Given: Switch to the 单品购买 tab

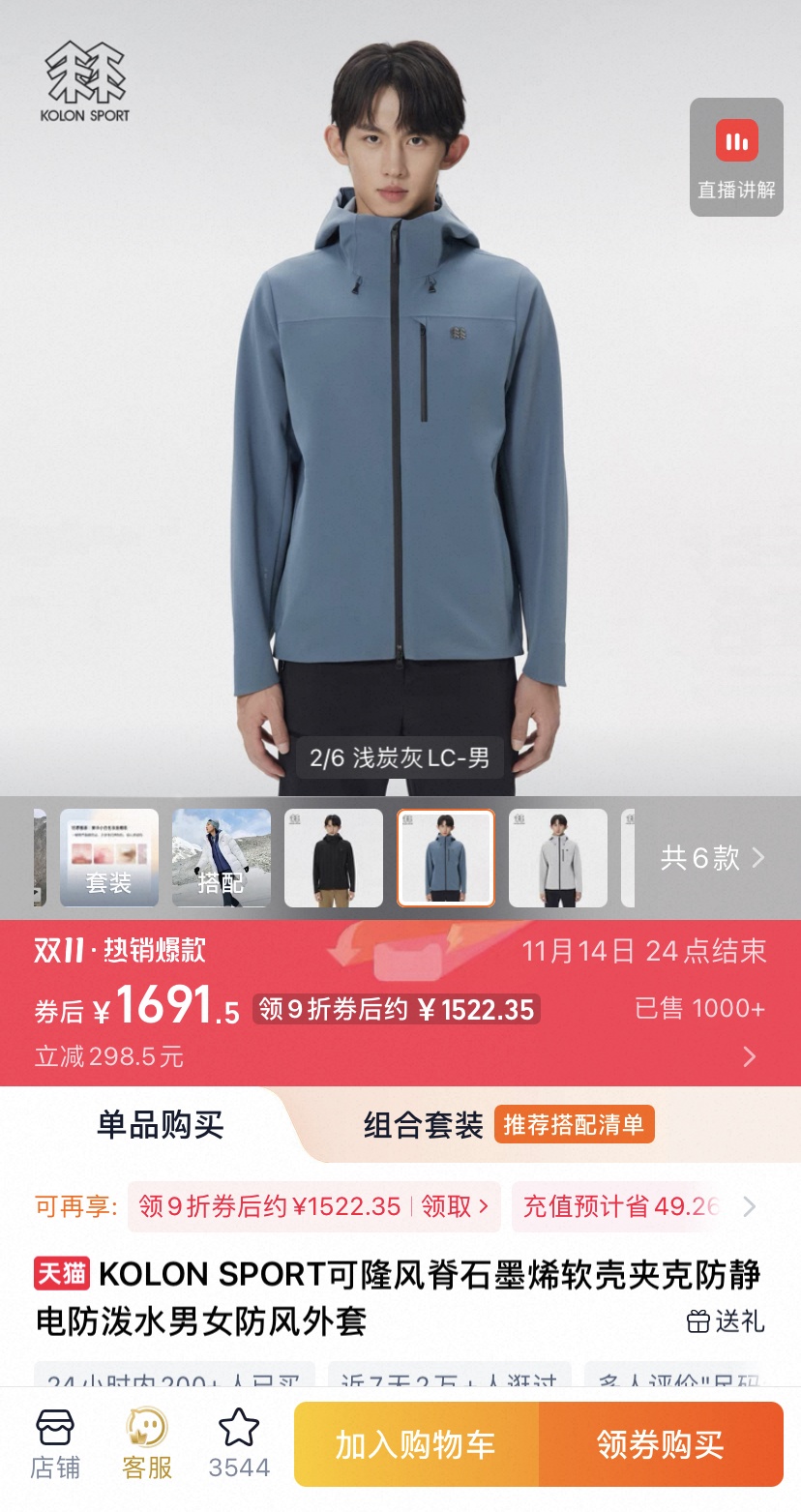Looking at the screenshot, I should [x=161, y=1125].
